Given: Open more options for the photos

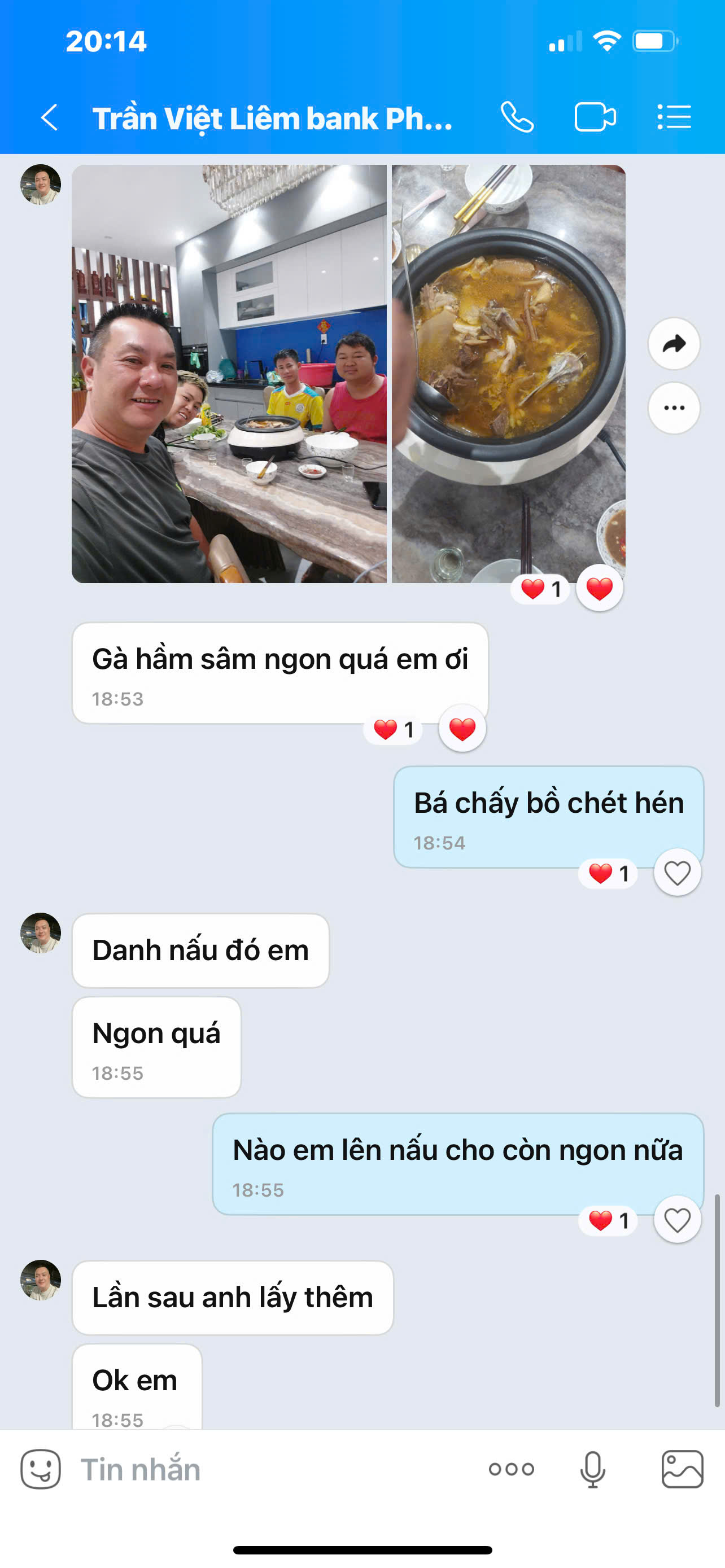Looking at the screenshot, I should click(x=674, y=408).
